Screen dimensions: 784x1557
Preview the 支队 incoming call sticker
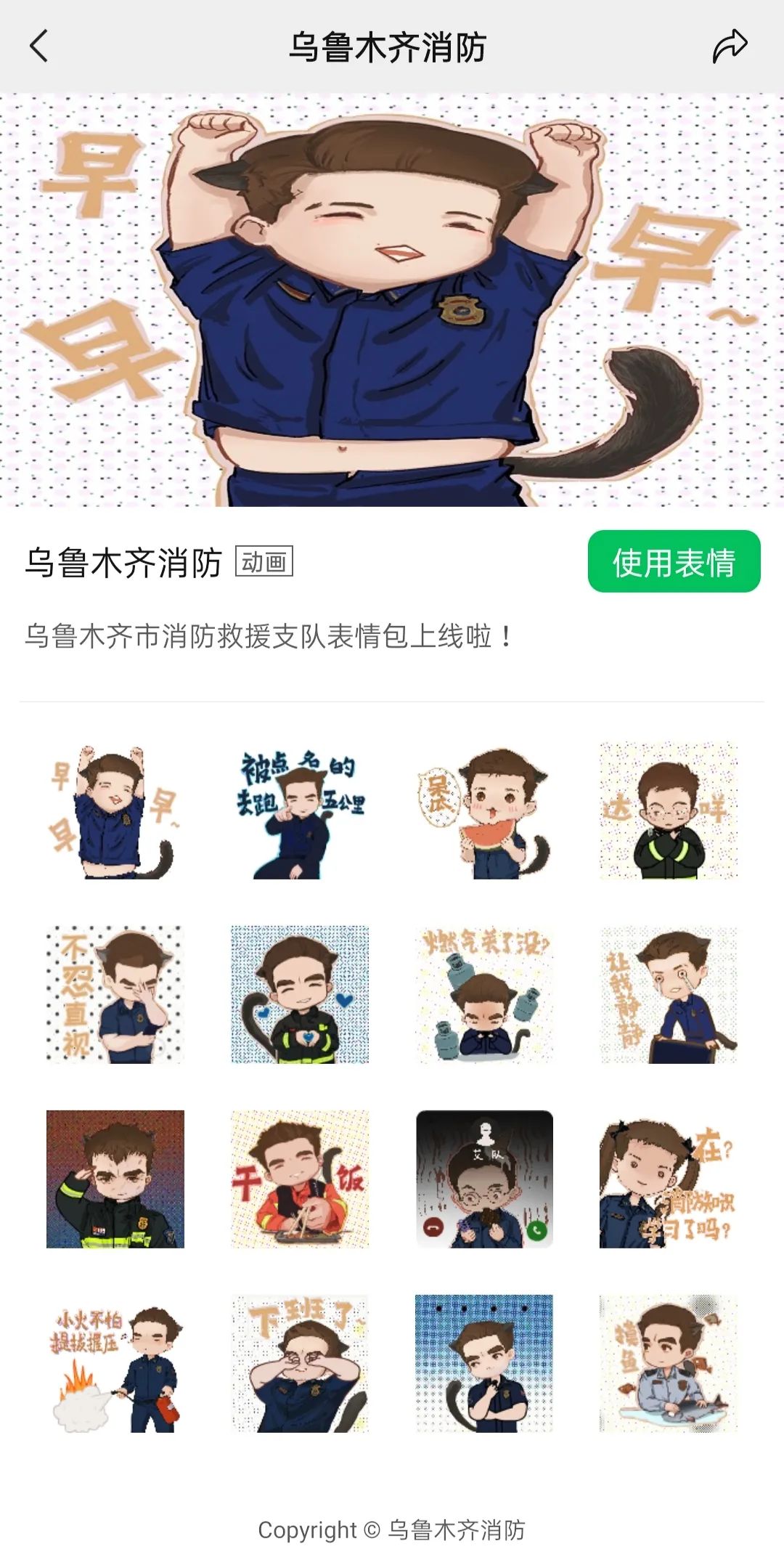click(484, 1179)
